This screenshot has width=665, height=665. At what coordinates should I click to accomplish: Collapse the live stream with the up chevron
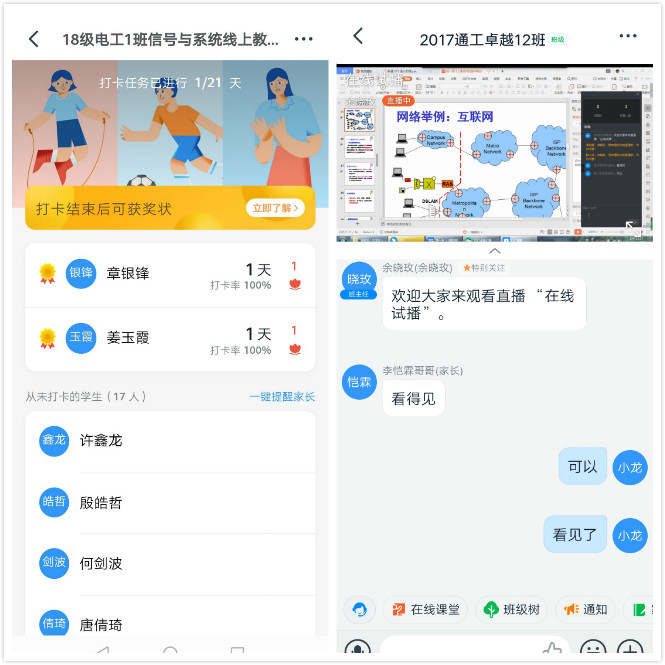494,252
